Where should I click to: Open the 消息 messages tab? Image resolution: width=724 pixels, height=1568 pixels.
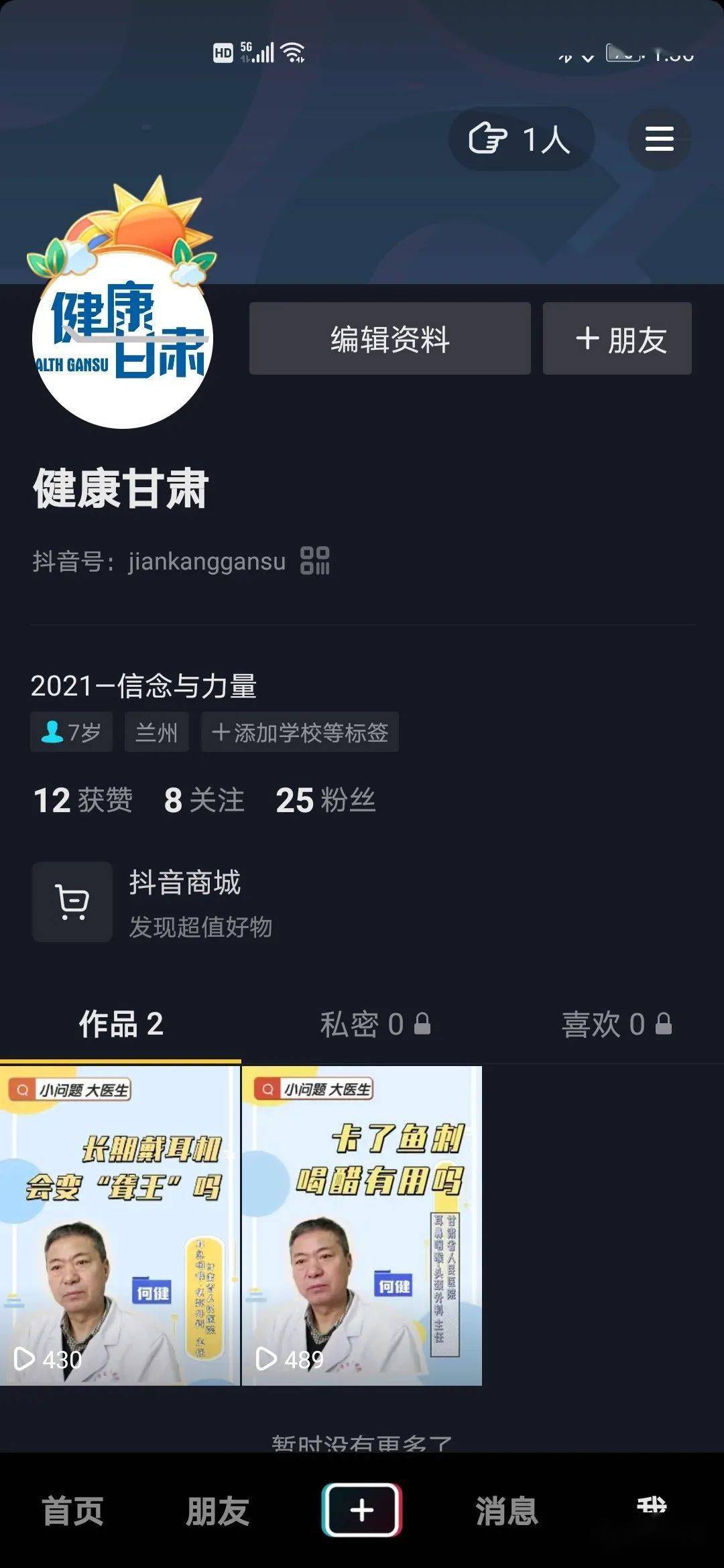point(507,1511)
